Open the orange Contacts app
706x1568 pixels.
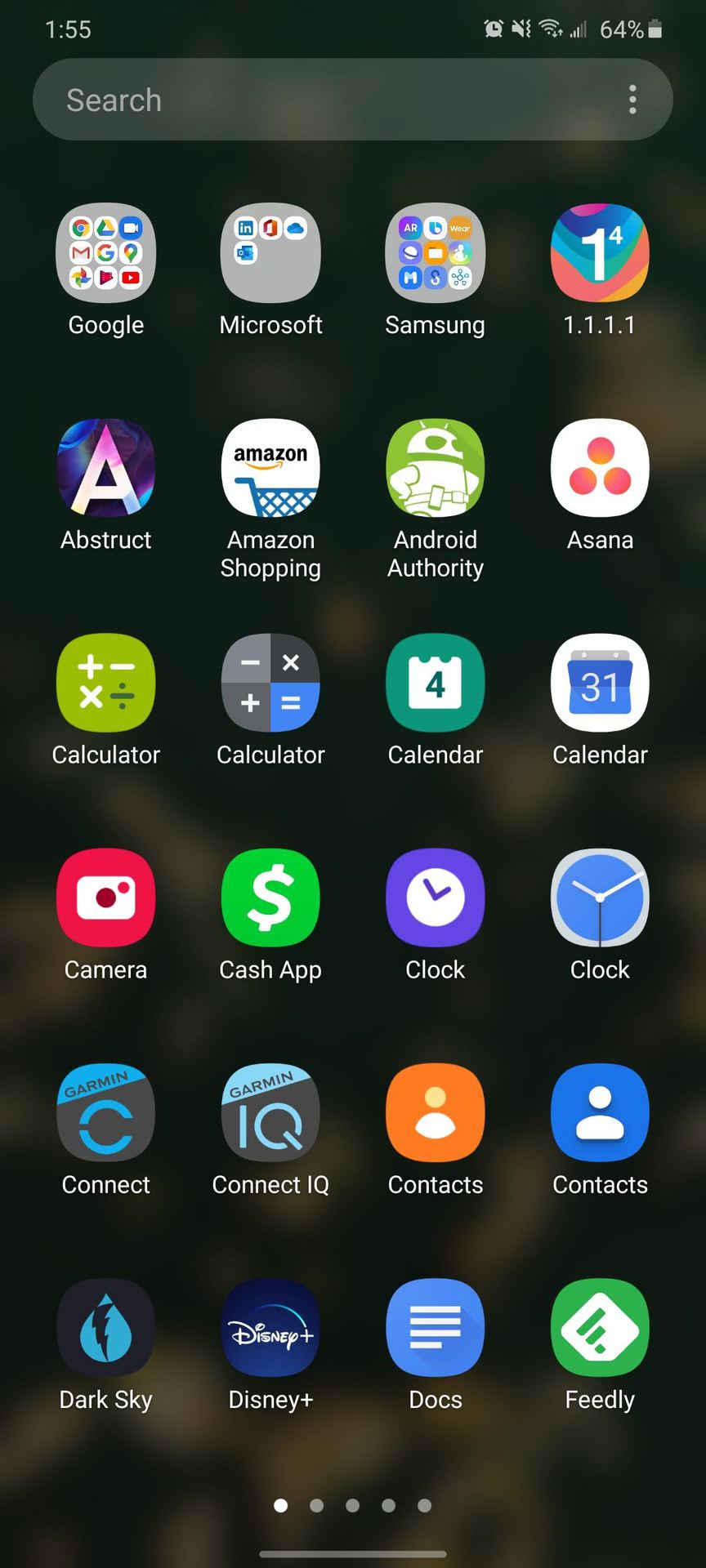click(x=436, y=1112)
